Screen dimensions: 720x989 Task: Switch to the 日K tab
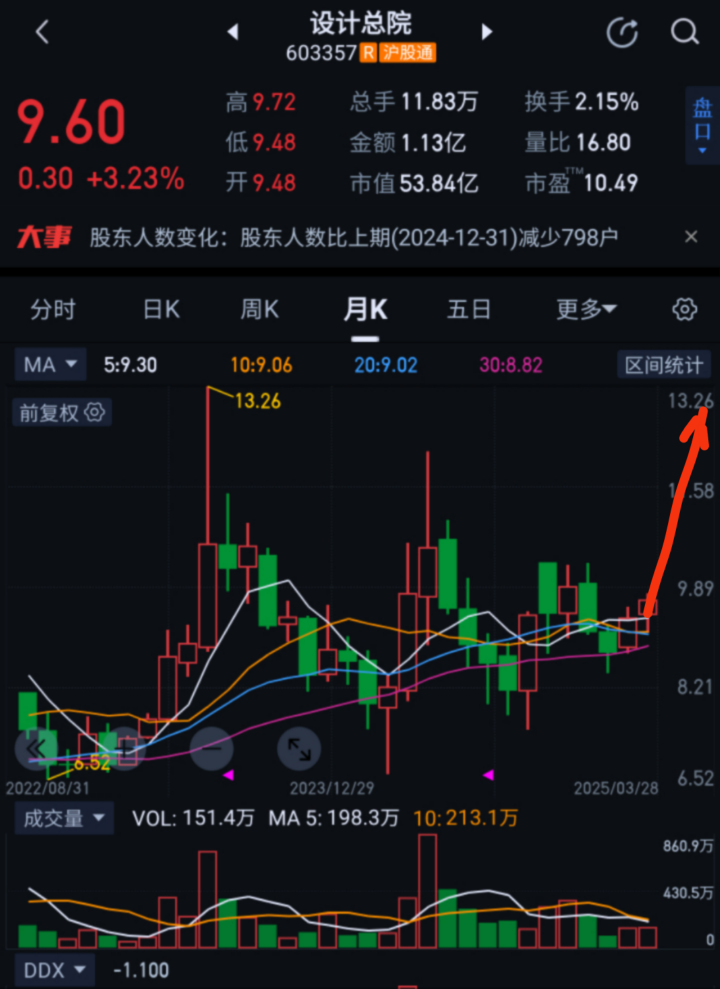(x=161, y=310)
